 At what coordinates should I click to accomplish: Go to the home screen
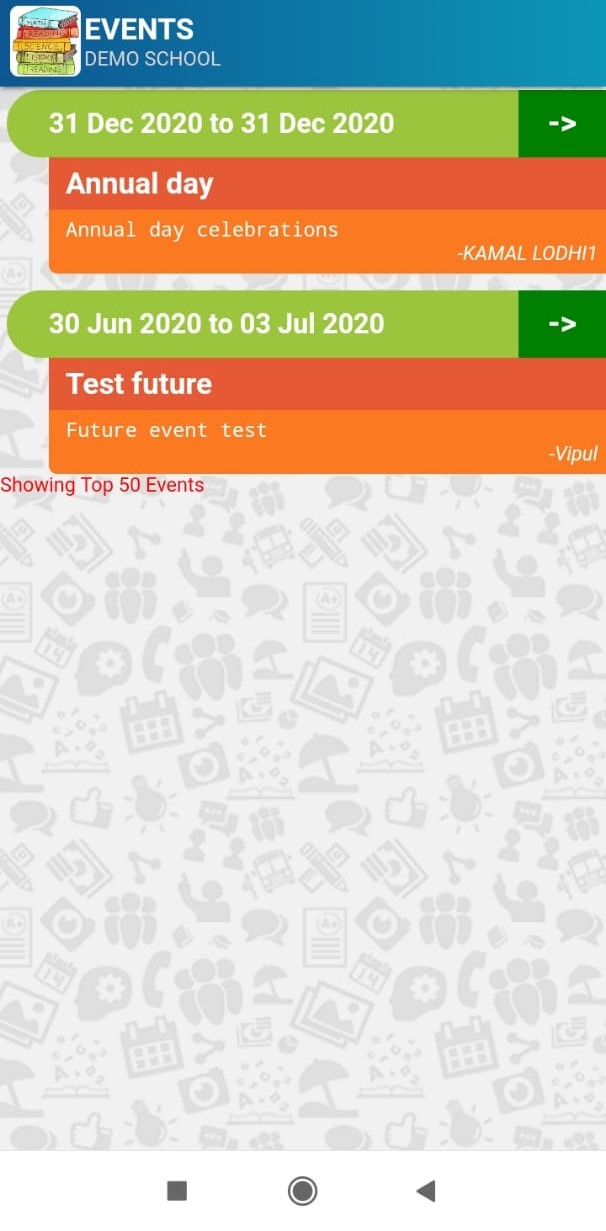302,1190
